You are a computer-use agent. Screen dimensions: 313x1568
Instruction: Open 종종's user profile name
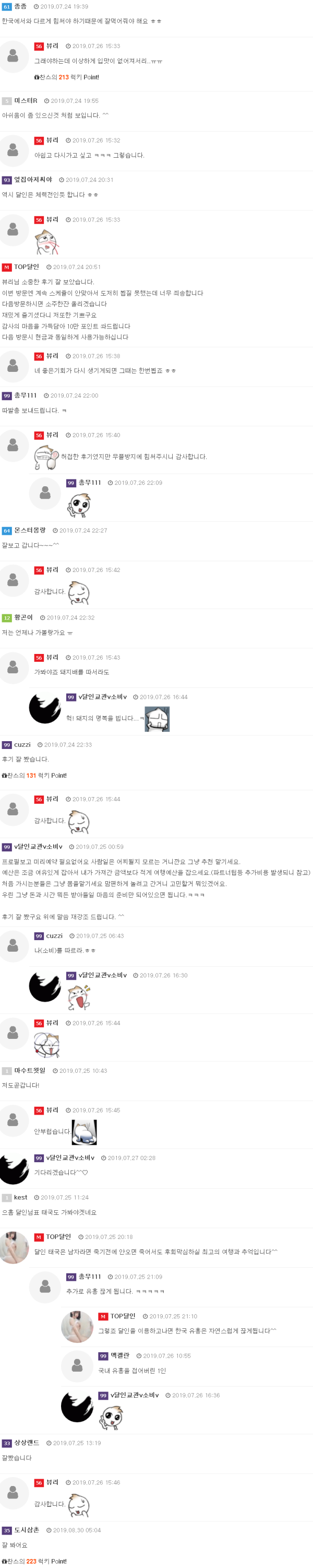click(20, 6)
